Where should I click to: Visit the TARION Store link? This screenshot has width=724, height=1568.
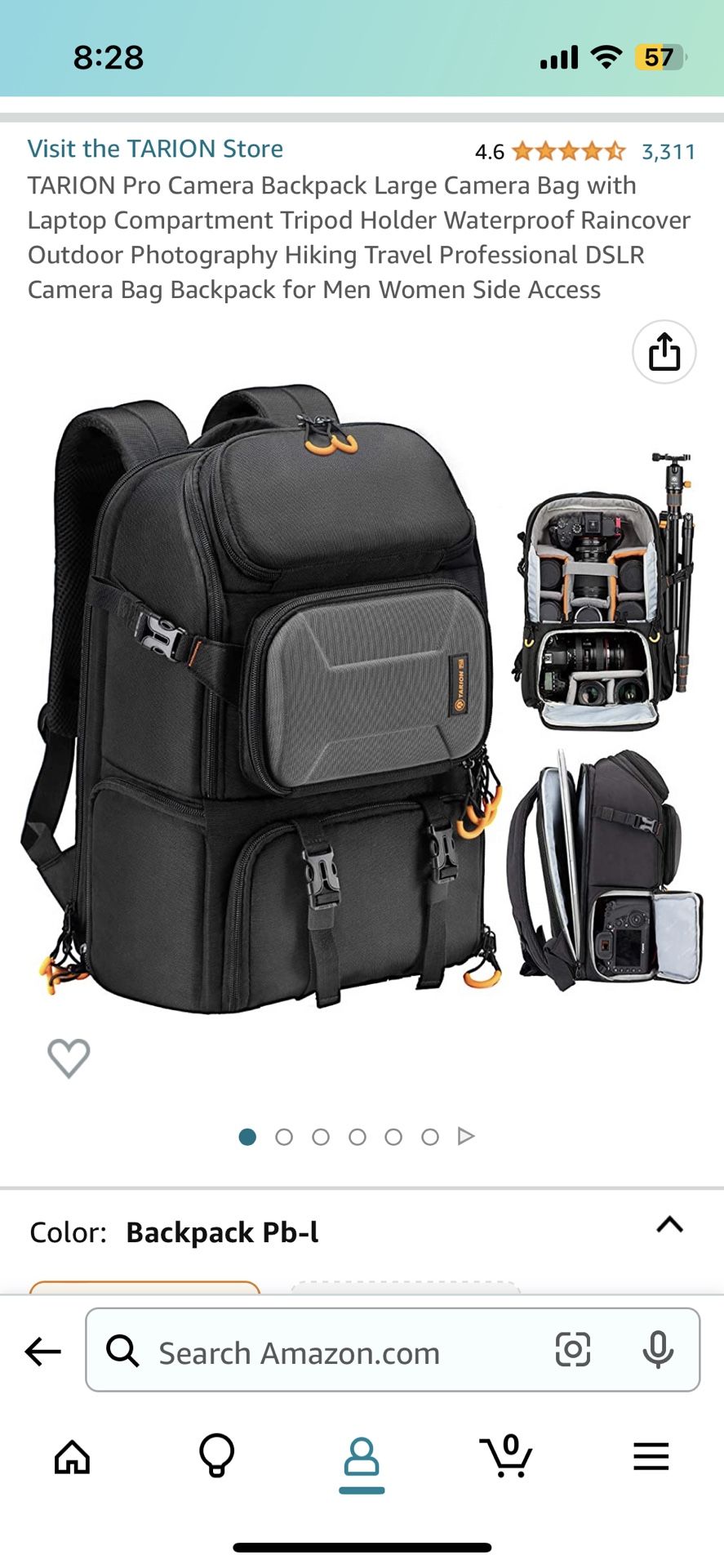coord(155,148)
